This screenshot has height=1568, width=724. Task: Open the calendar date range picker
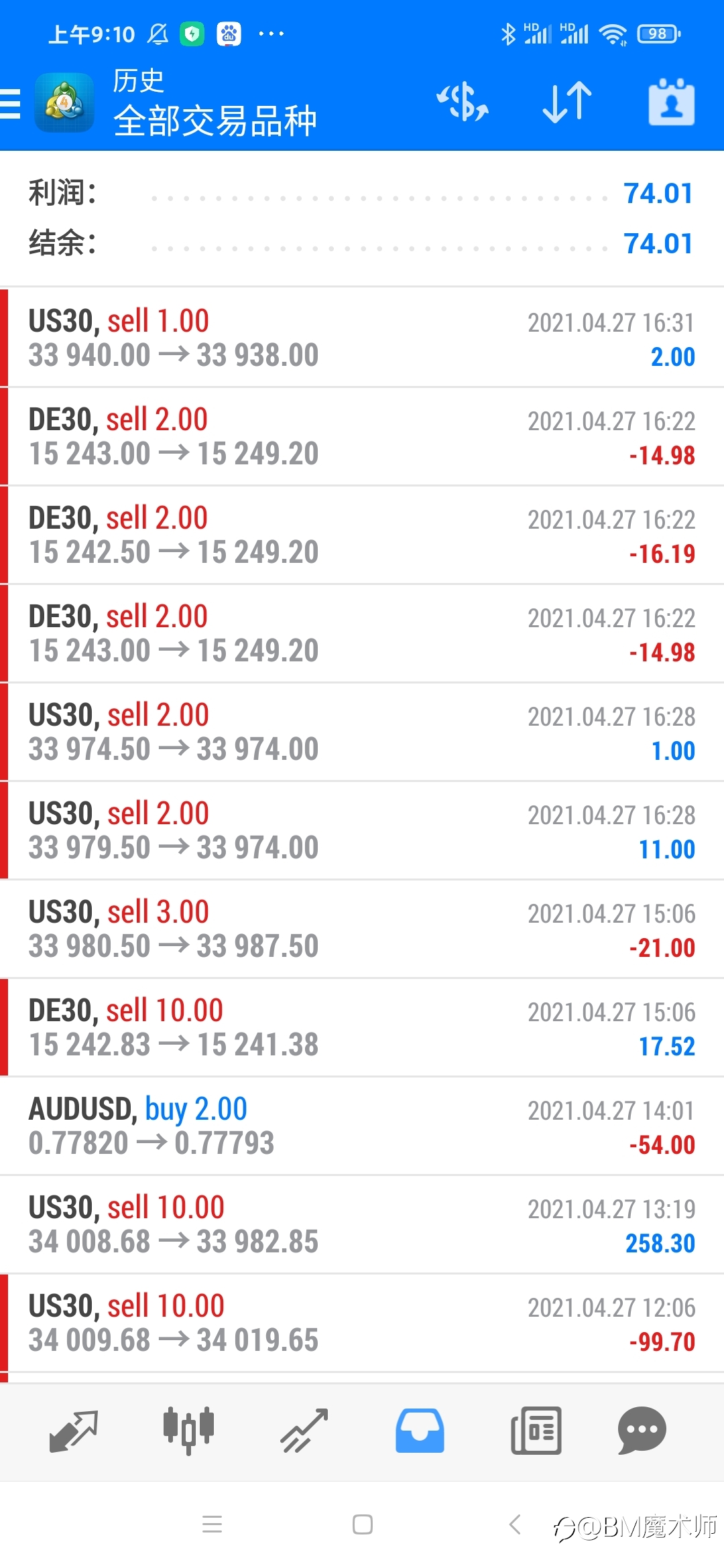[x=671, y=103]
